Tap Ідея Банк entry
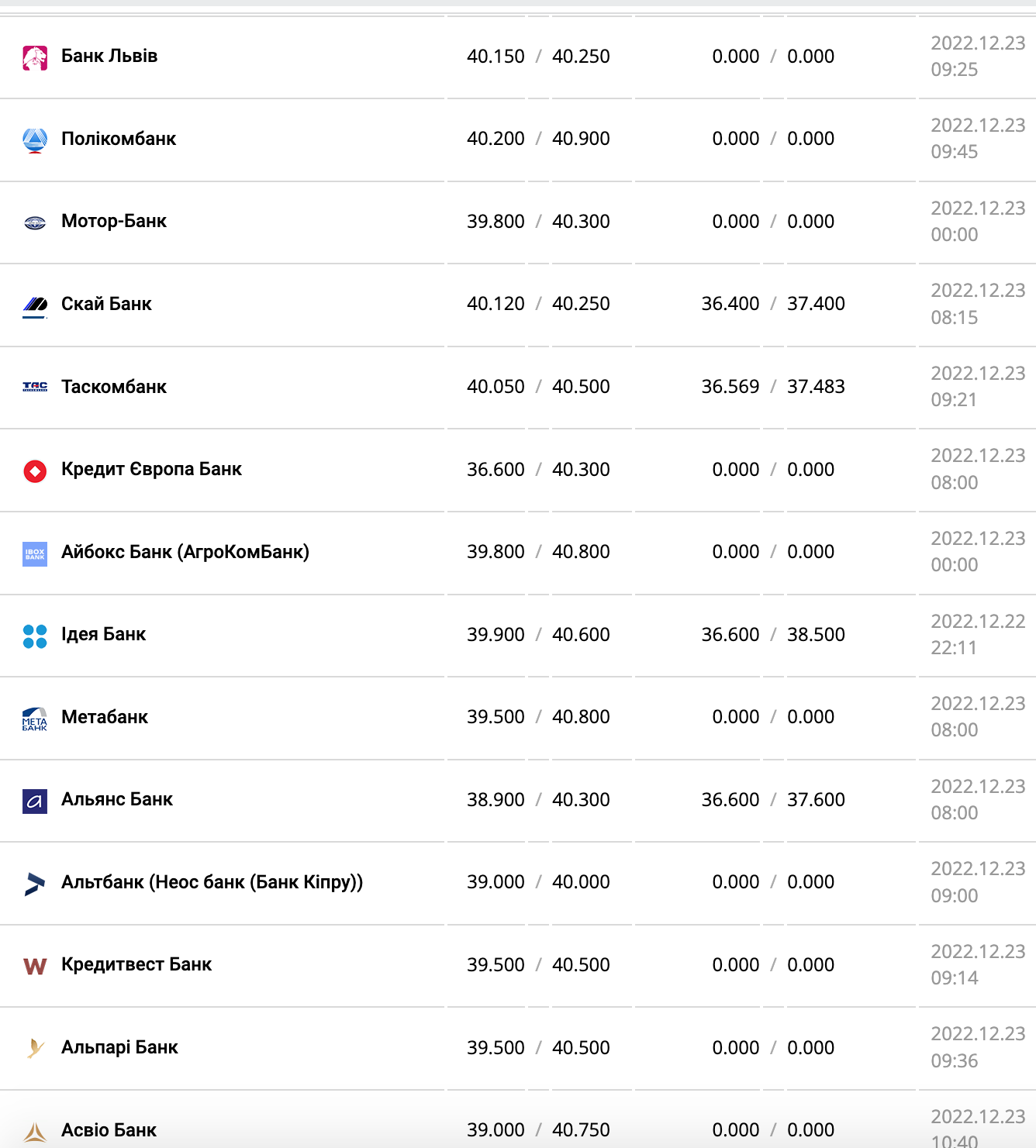The width and height of the screenshot is (1036, 1148). point(103,634)
